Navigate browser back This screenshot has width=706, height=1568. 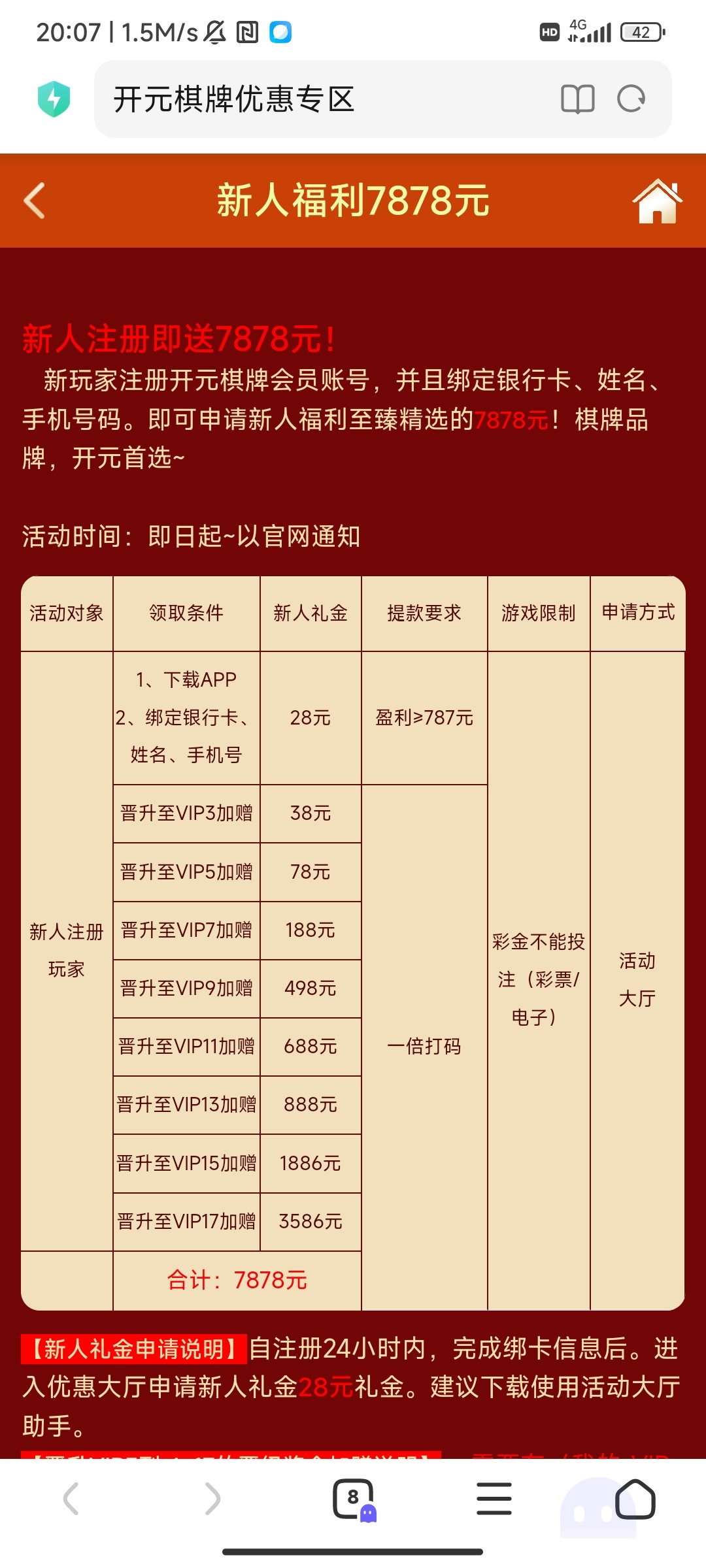(71, 1498)
